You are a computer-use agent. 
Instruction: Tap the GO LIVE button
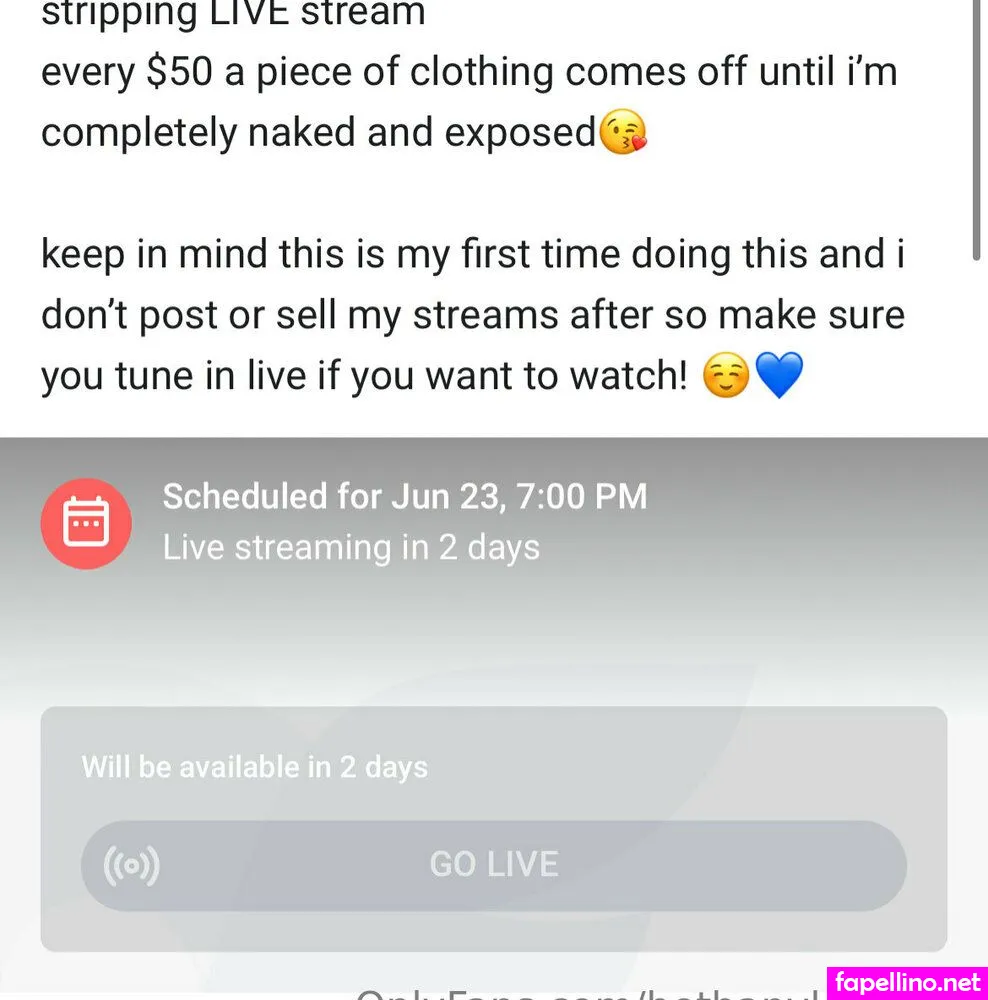(x=494, y=865)
